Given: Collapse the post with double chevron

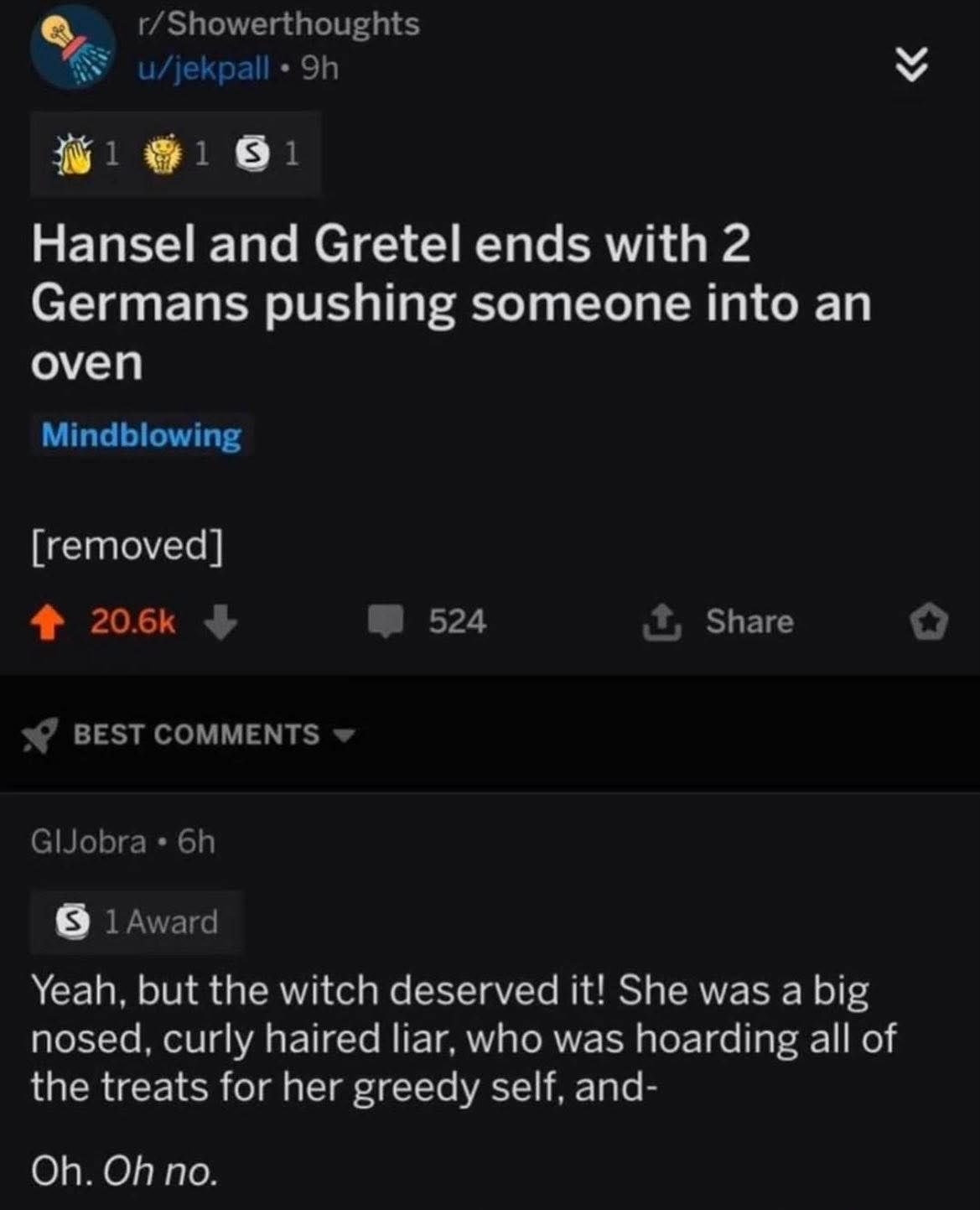Looking at the screenshot, I should pos(914,65).
